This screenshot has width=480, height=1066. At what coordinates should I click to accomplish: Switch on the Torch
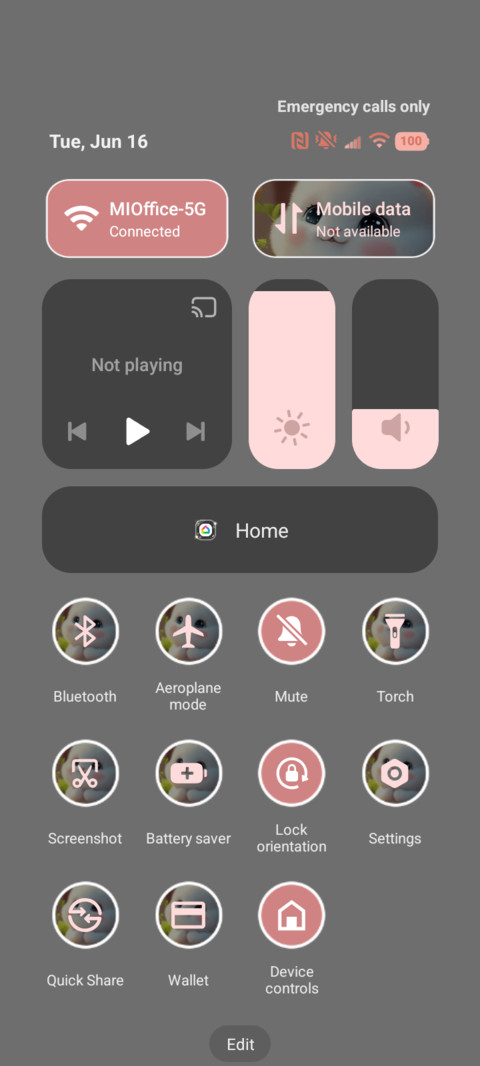[x=395, y=631]
